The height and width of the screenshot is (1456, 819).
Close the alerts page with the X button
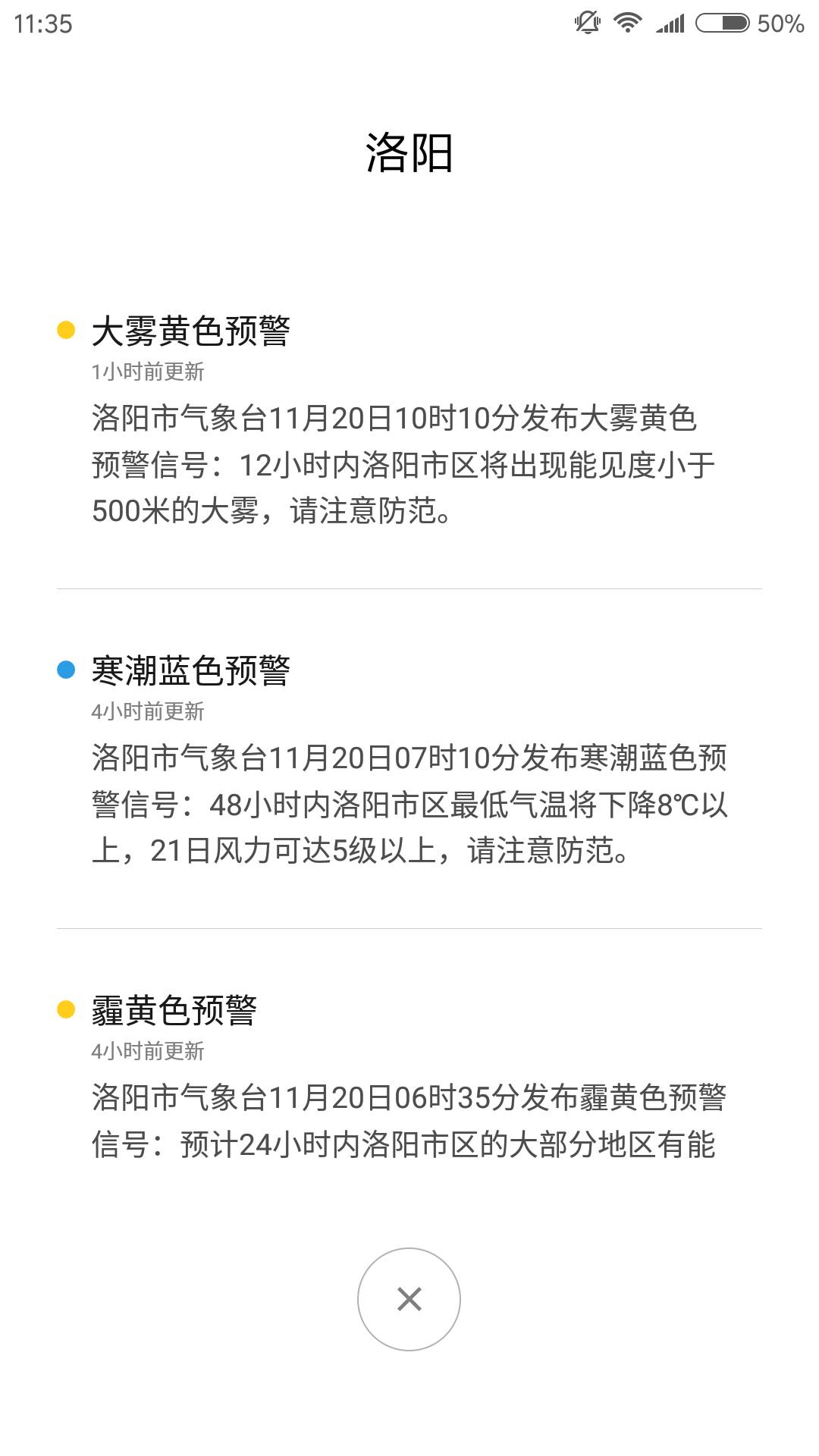coord(409,1298)
